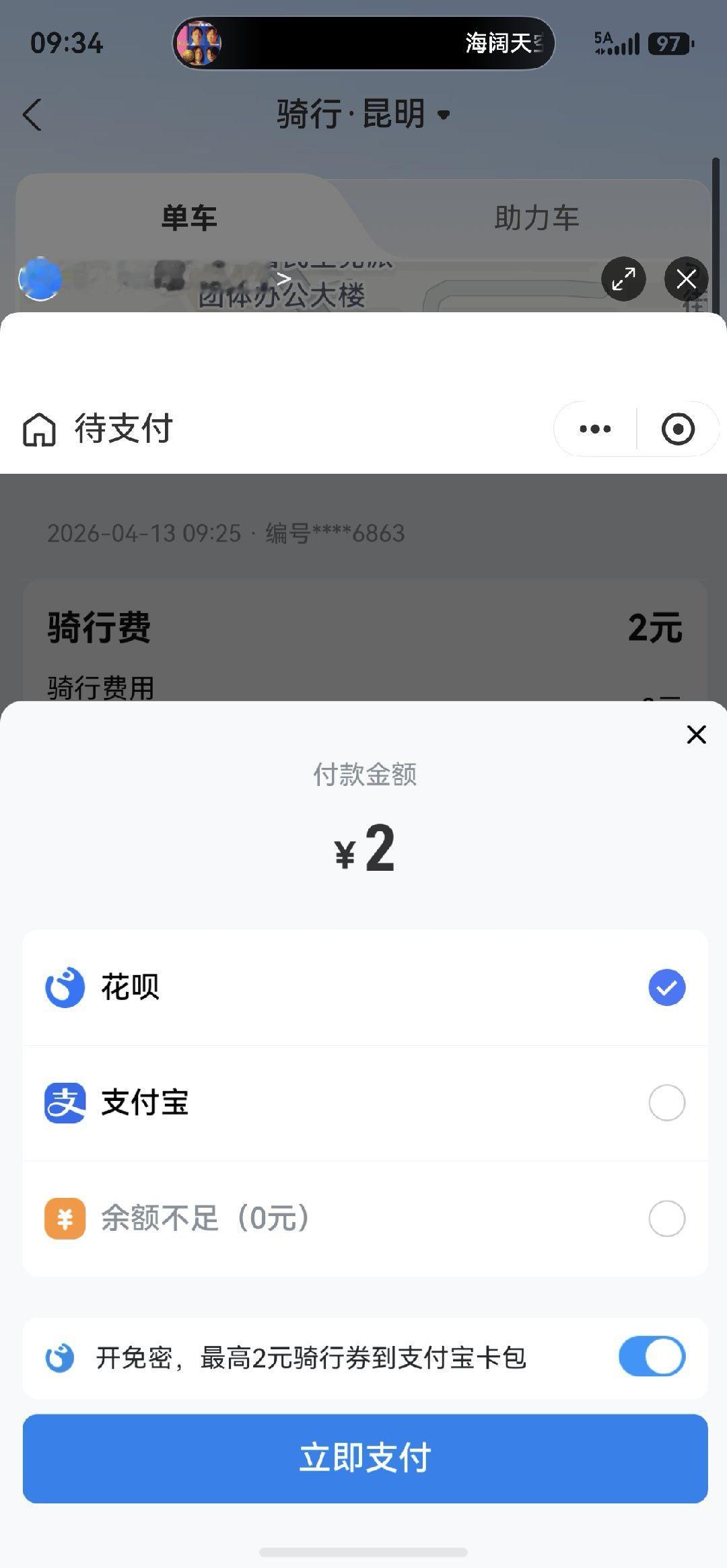
Task: Close the payment amount sheet
Action: coord(697,736)
